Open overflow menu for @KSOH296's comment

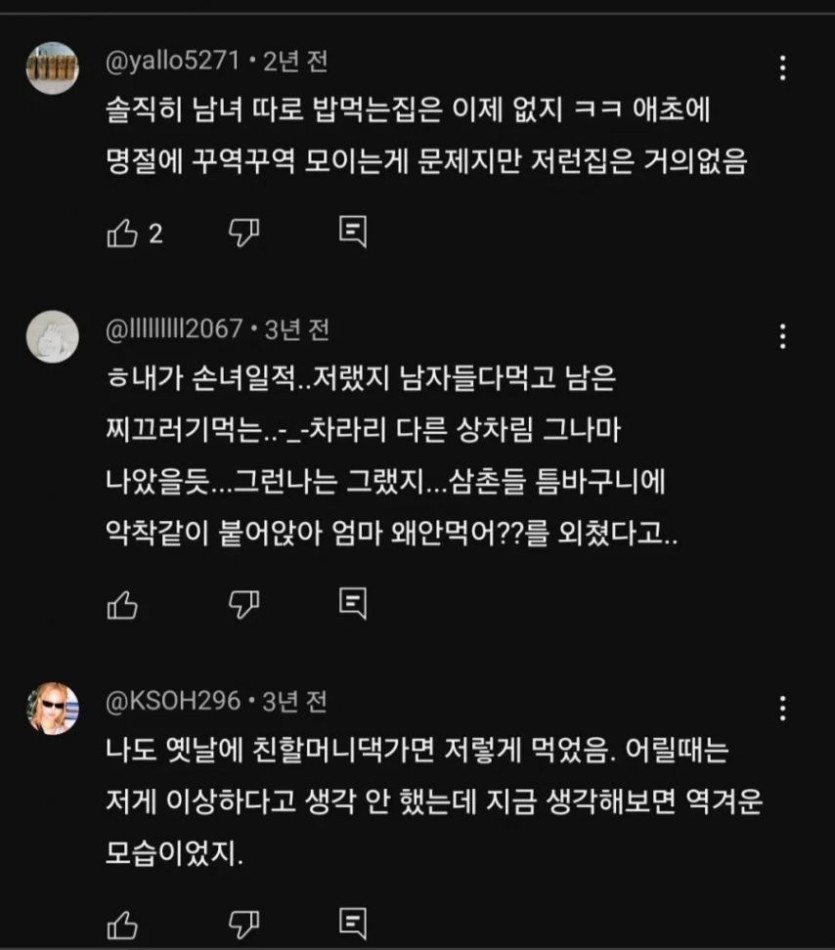coord(783,709)
